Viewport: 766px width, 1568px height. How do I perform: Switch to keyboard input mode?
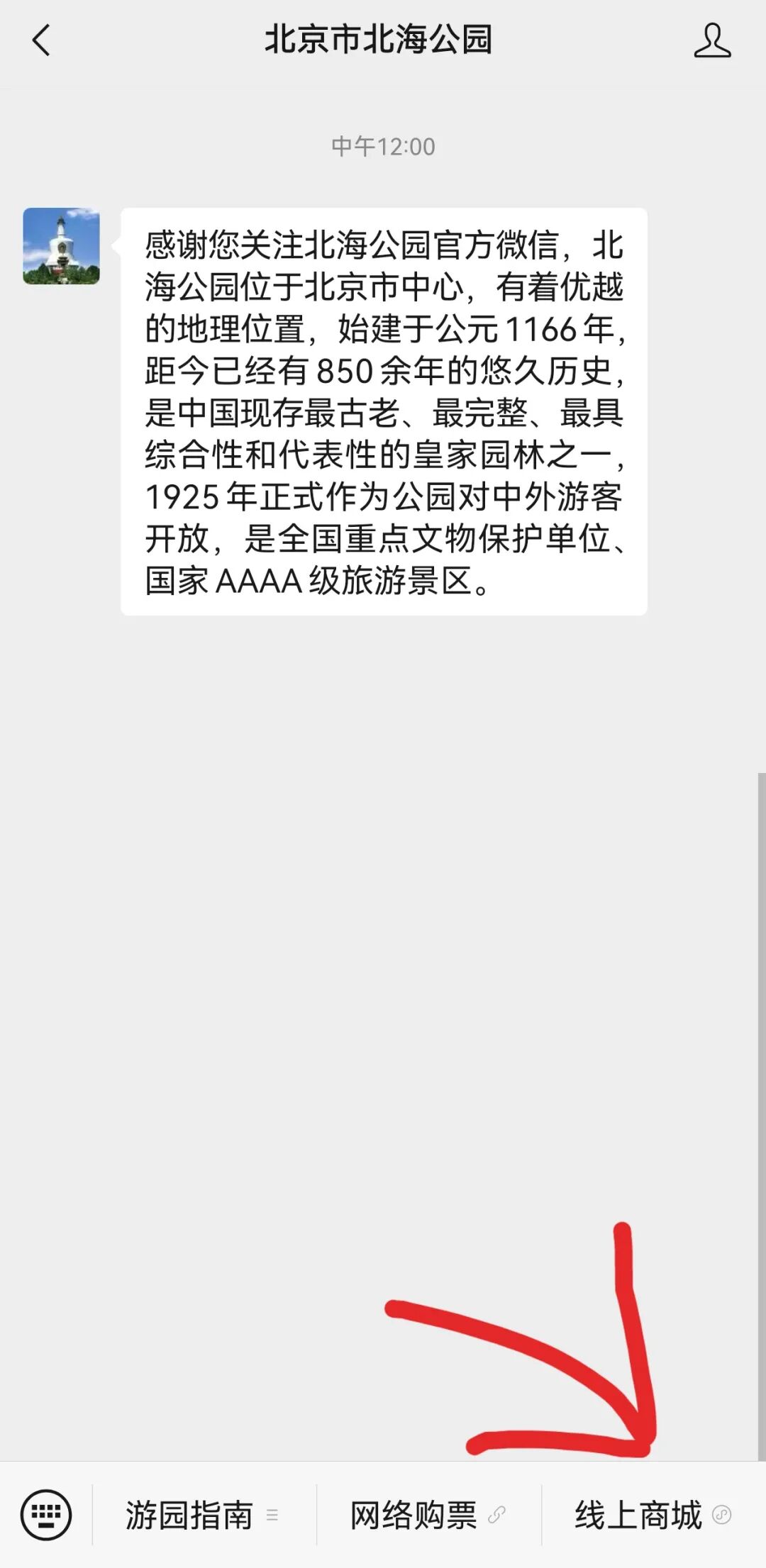tap(46, 1514)
